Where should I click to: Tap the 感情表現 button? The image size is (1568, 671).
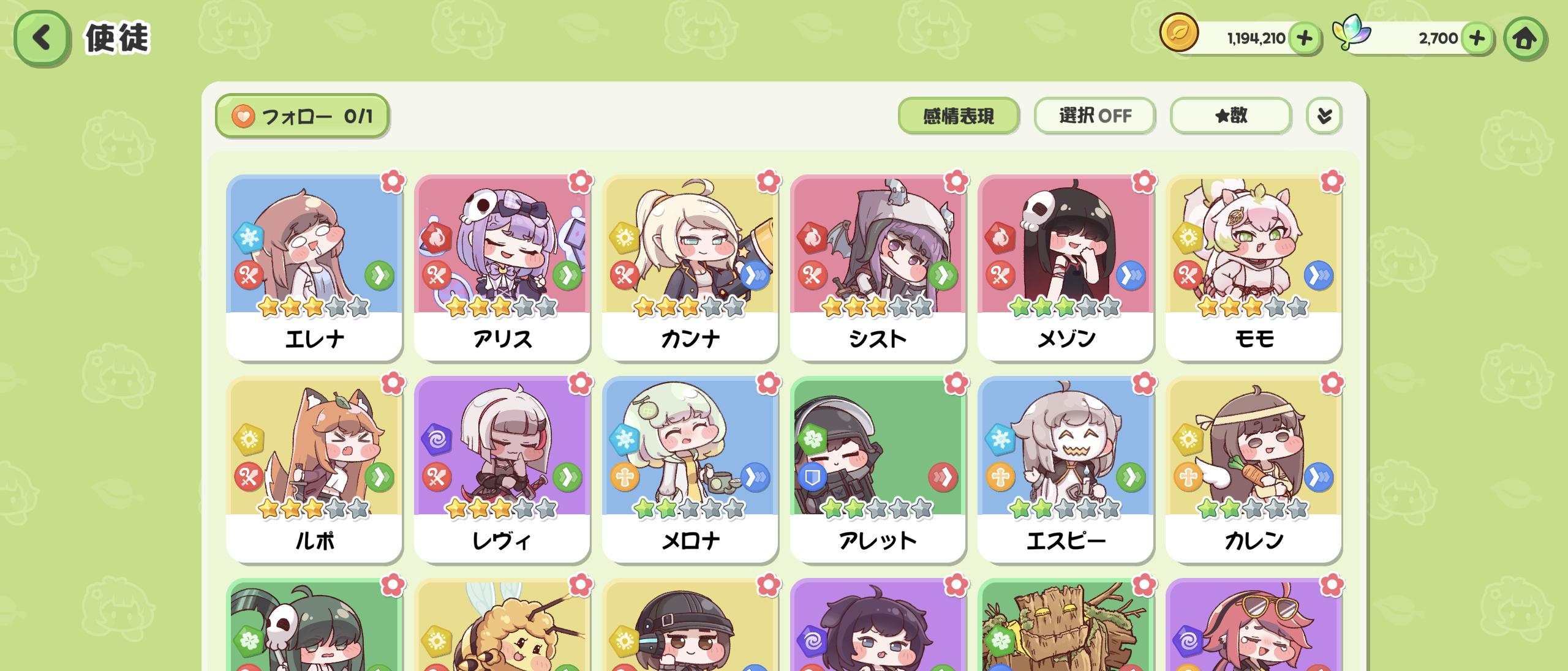959,116
